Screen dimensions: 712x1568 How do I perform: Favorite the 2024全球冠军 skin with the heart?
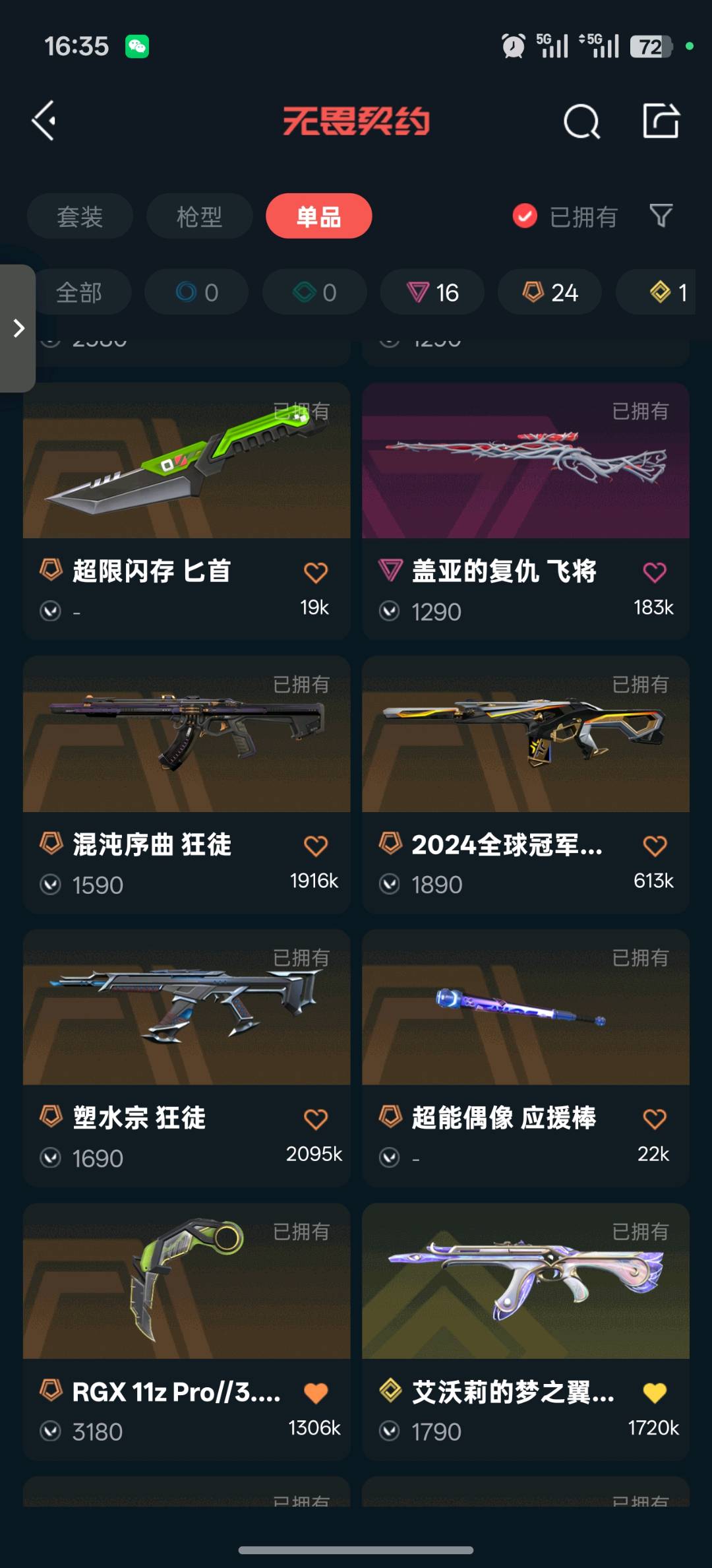click(x=654, y=846)
